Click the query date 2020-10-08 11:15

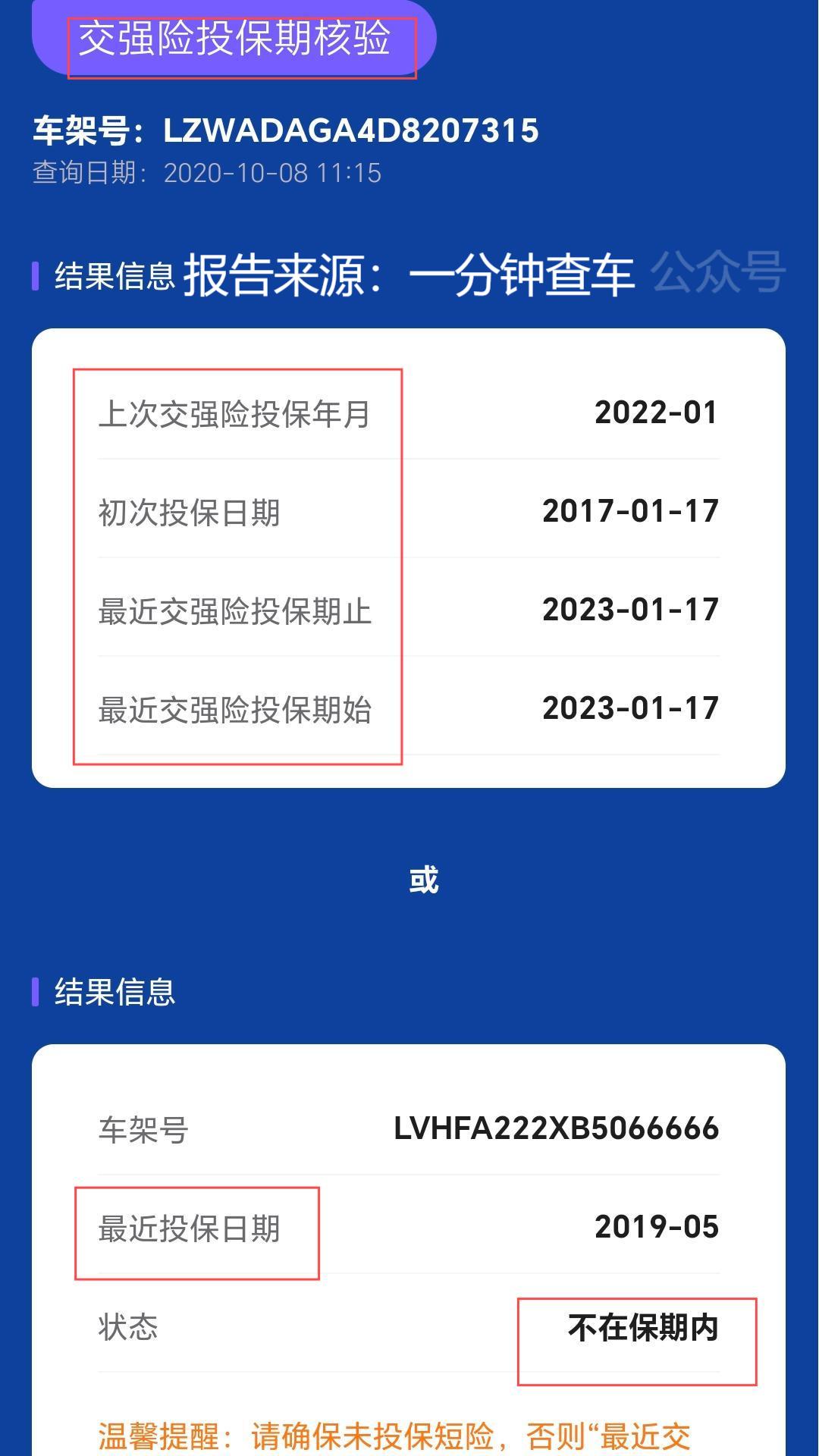point(273,173)
